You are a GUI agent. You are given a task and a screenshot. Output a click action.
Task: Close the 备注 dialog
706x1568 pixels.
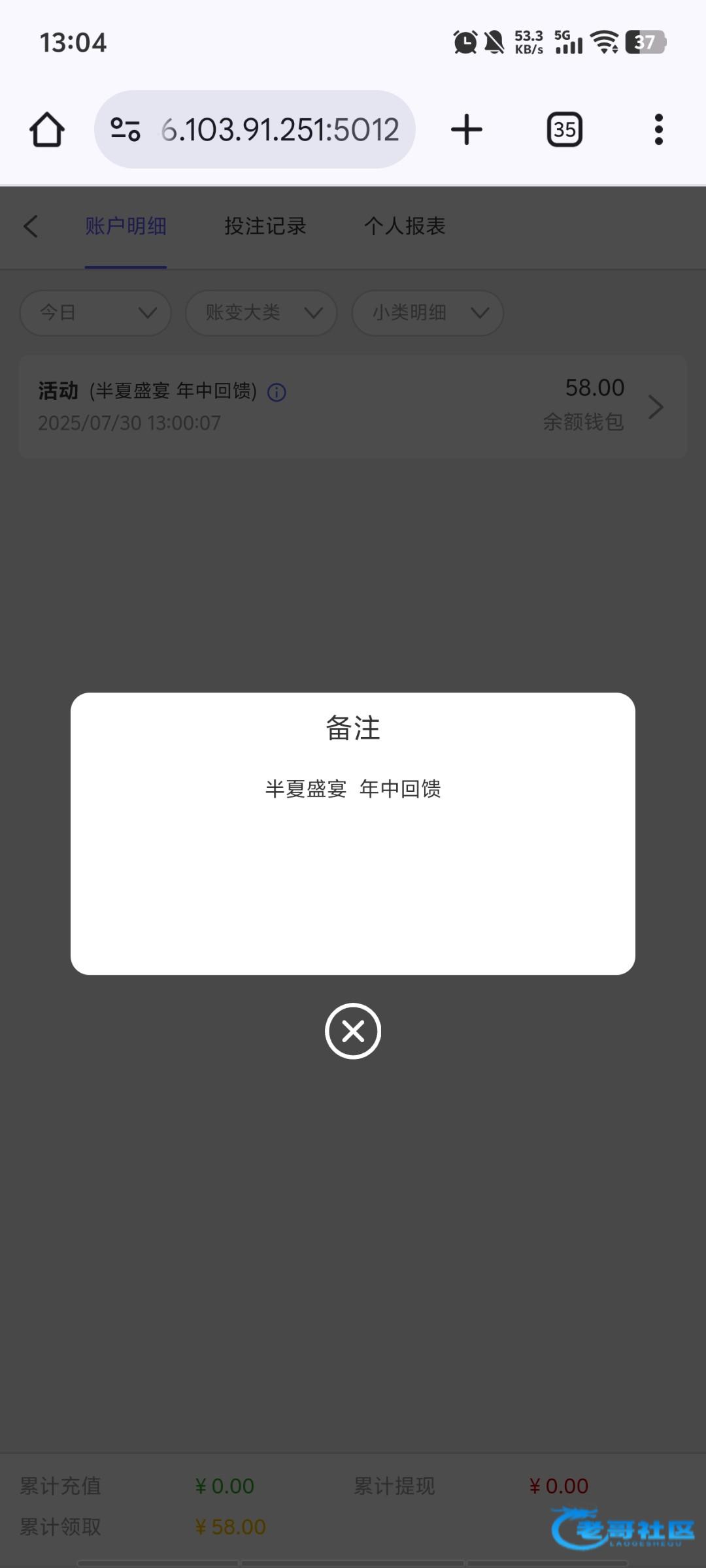point(353,1031)
